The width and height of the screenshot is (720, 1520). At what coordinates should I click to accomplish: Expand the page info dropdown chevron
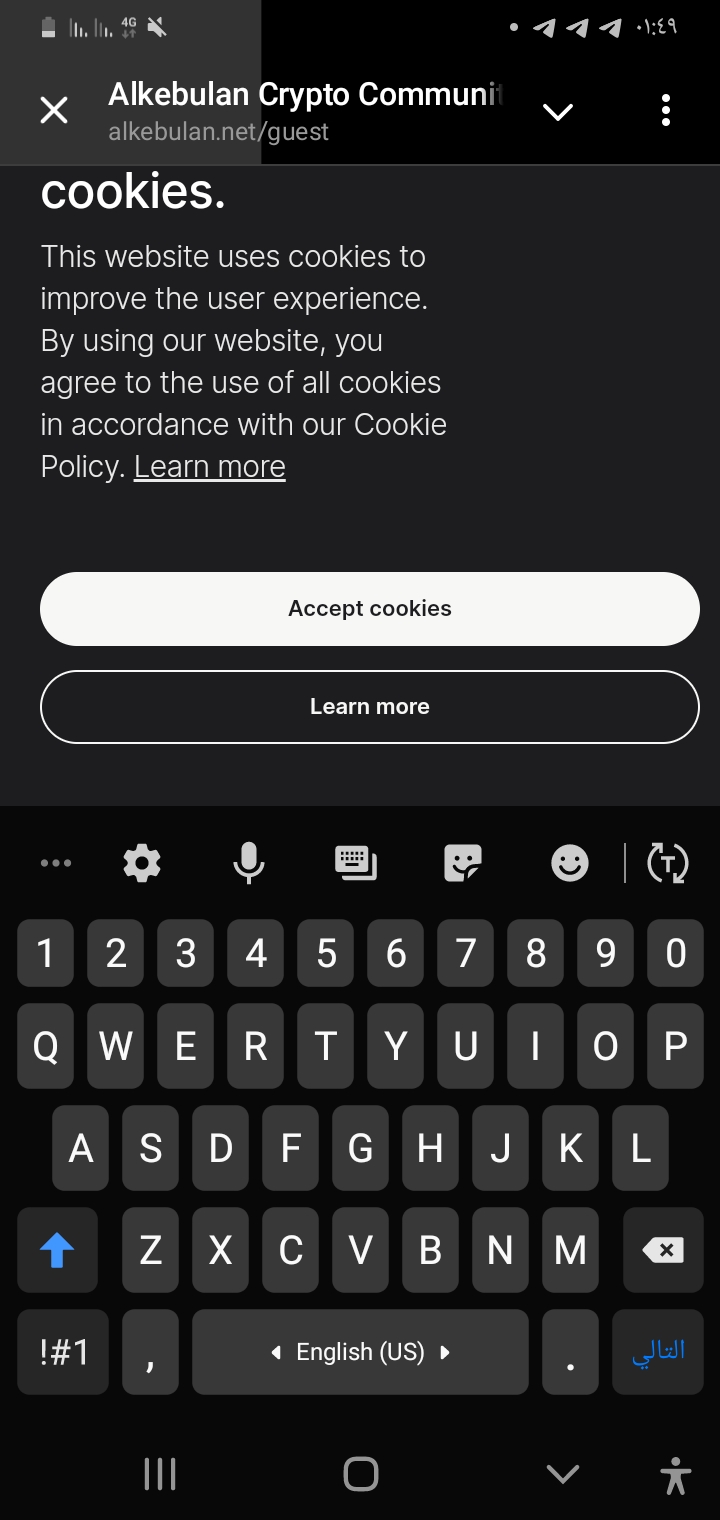click(558, 111)
